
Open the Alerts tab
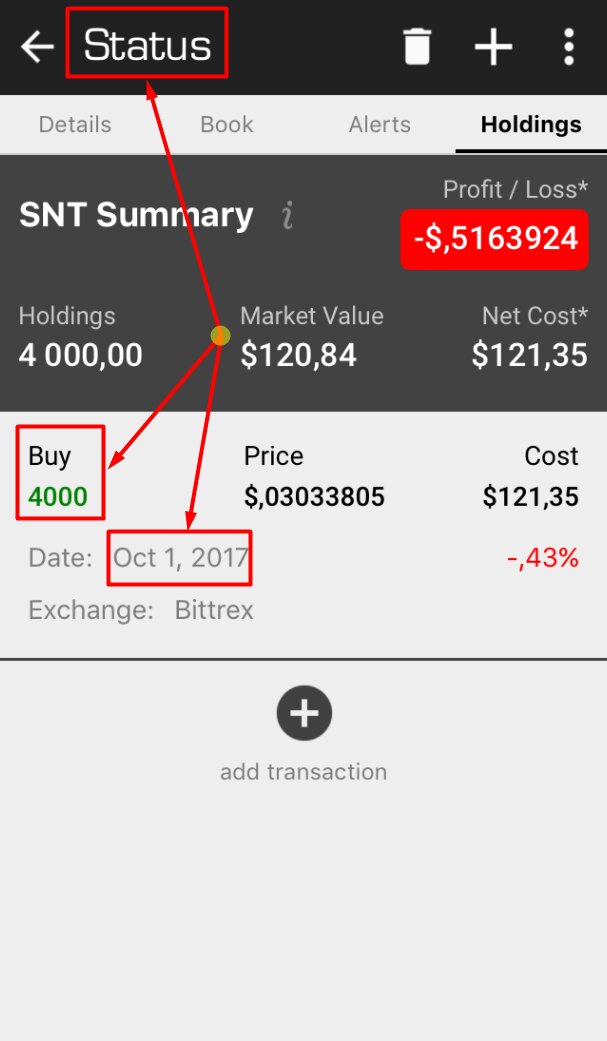click(x=379, y=125)
